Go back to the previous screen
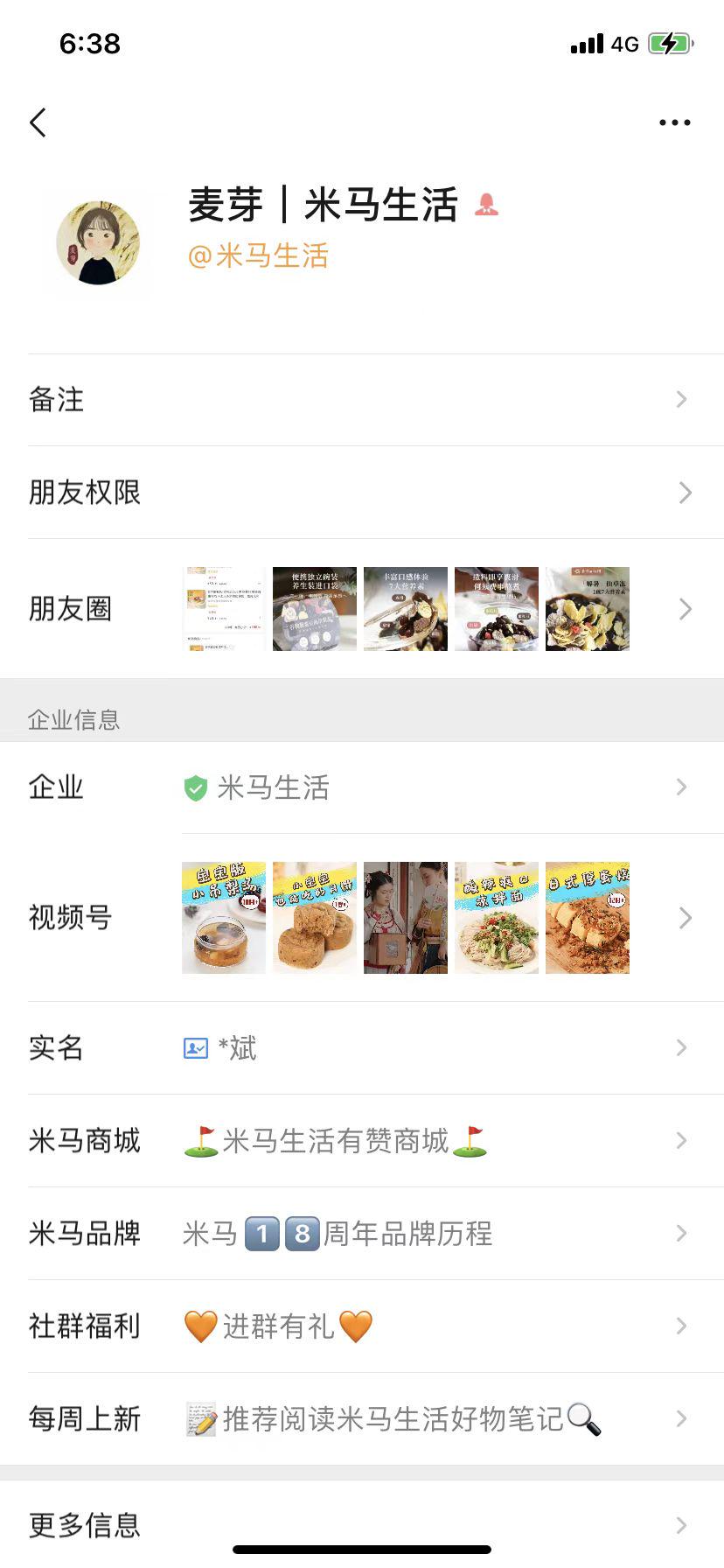This screenshot has width=724, height=1568. 38,122
